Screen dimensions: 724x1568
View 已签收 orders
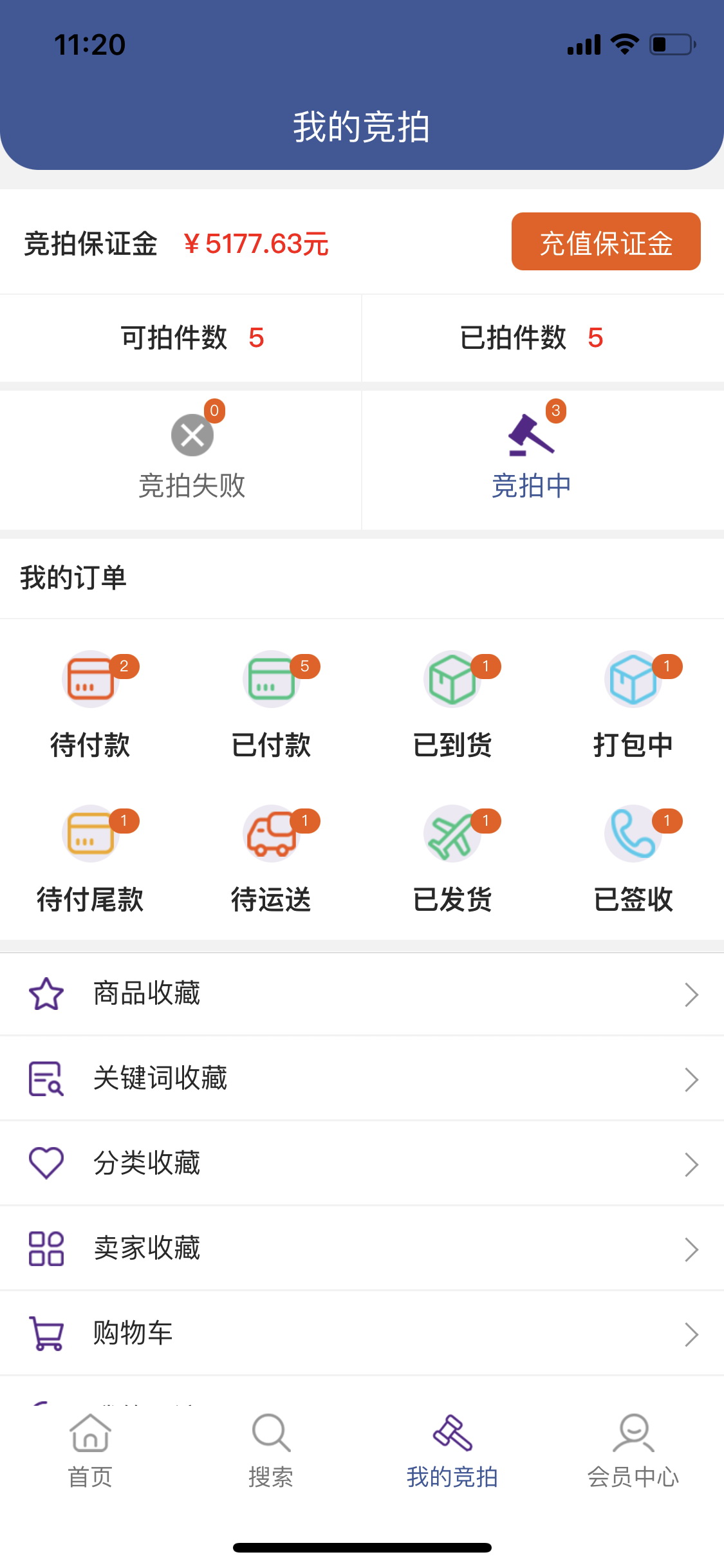(633, 859)
